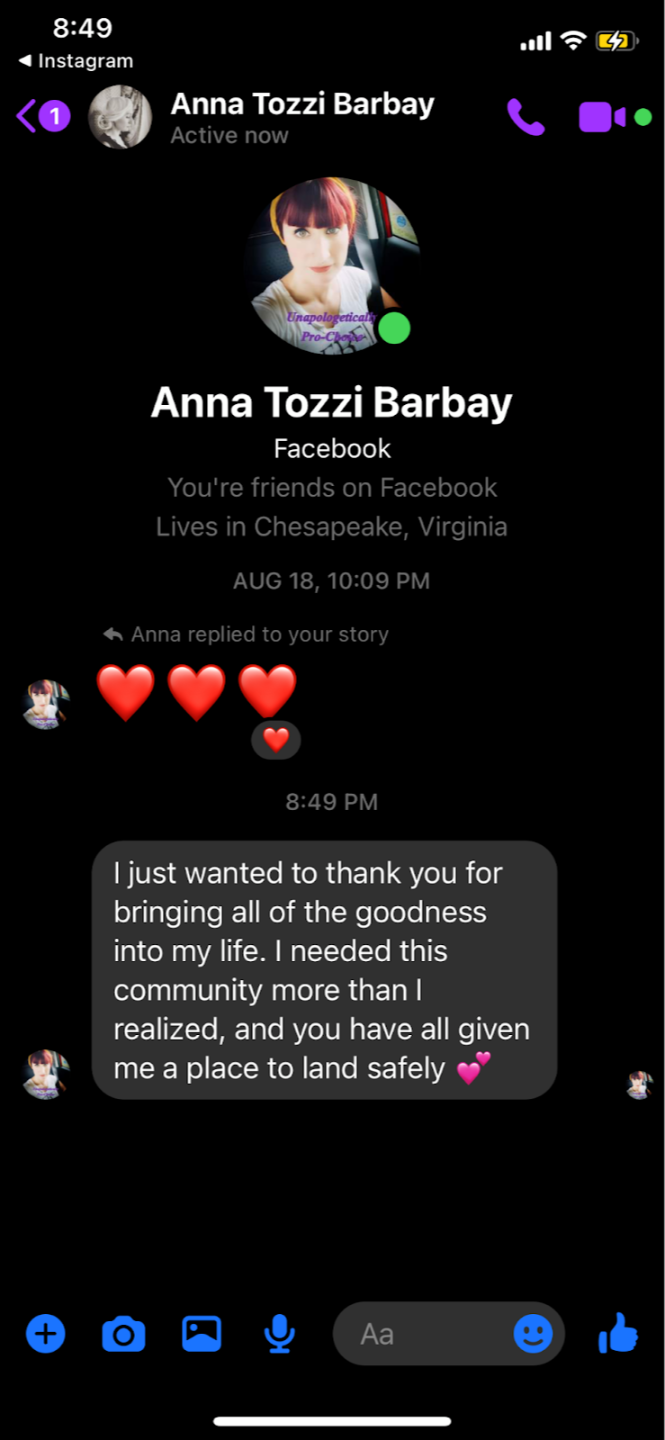
Task: Return to Instagram via the status bar link
Action: click(x=76, y=61)
